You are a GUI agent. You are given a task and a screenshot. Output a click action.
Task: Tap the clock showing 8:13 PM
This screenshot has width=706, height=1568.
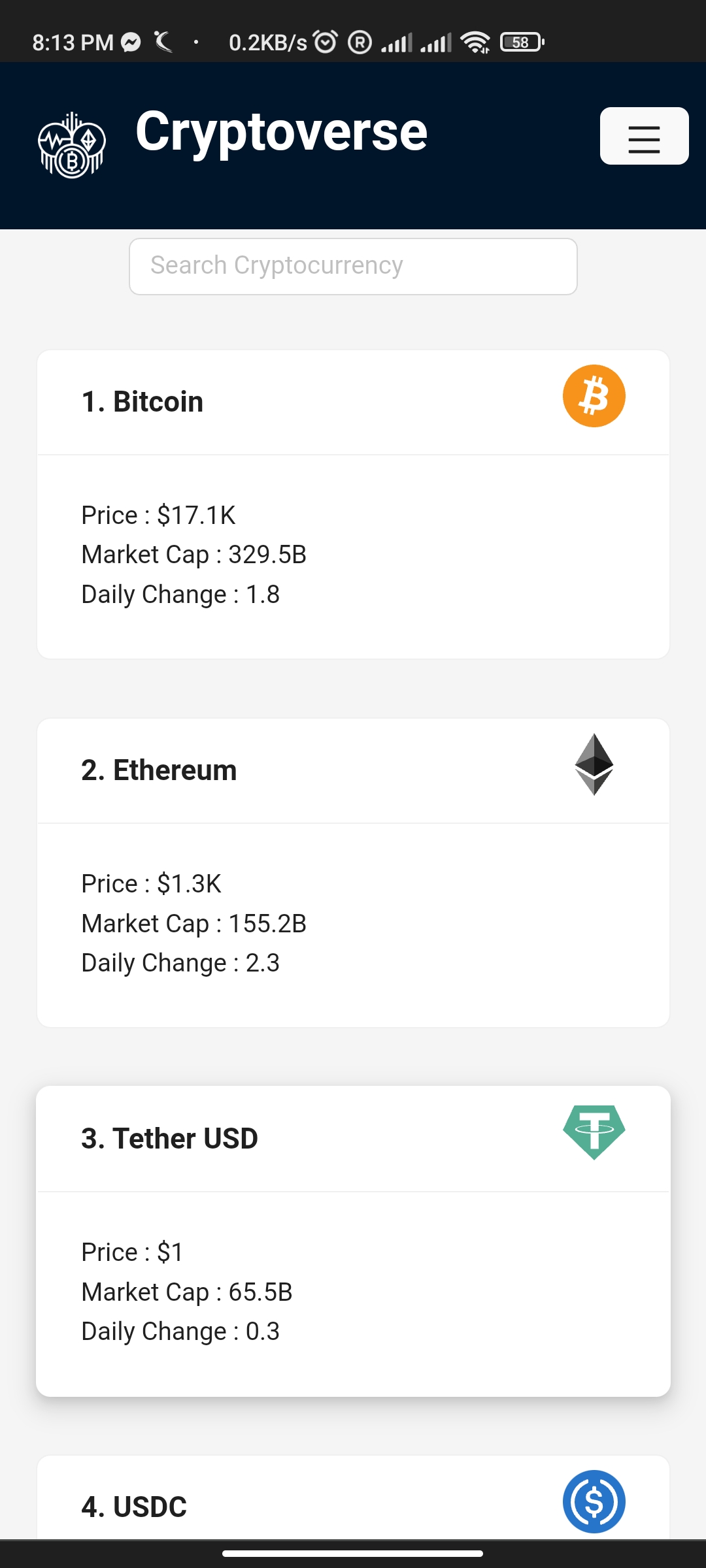pyautogui.click(x=71, y=42)
